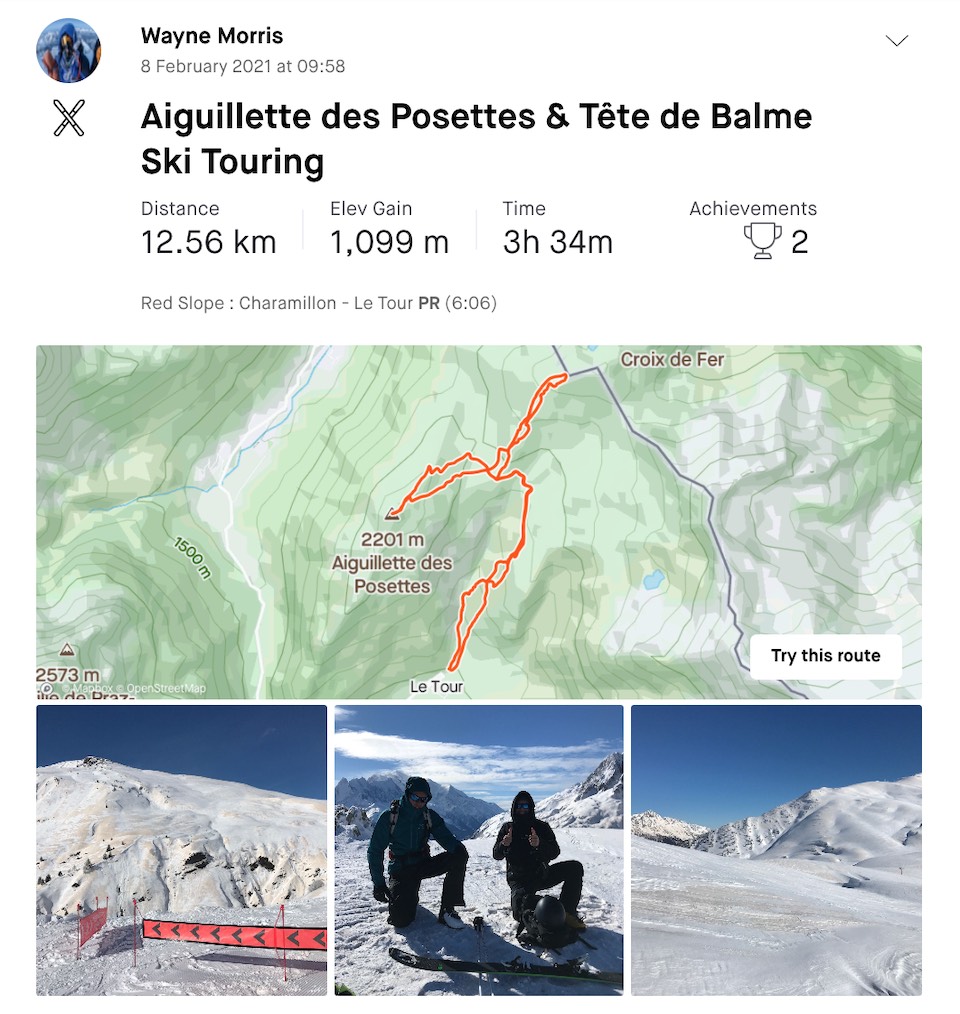This screenshot has height=1014, width=960.
Task: Open Wayne Morris's profile picture
Action: click(x=69, y=50)
